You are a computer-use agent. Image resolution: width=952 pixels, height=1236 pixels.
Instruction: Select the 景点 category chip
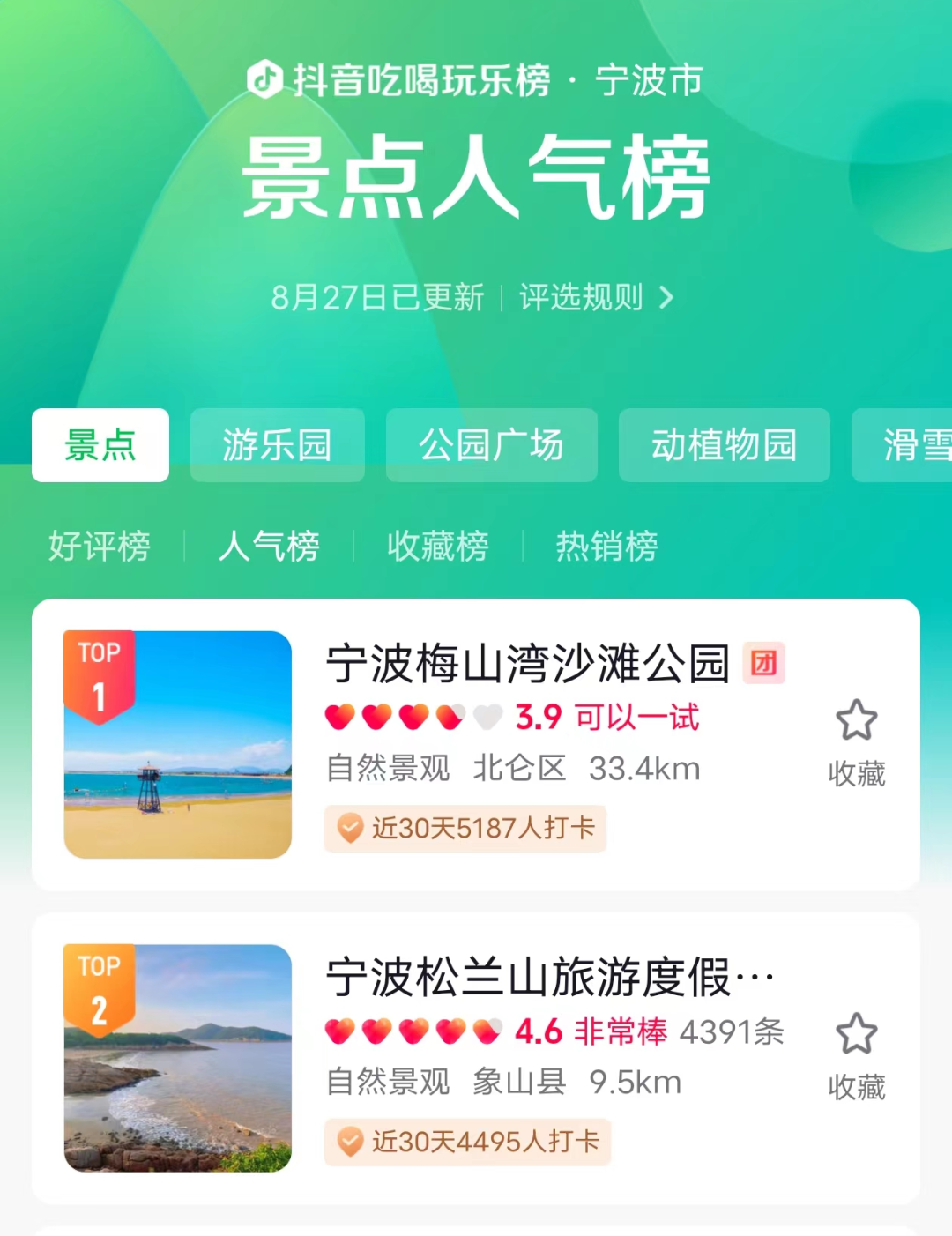(x=100, y=445)
